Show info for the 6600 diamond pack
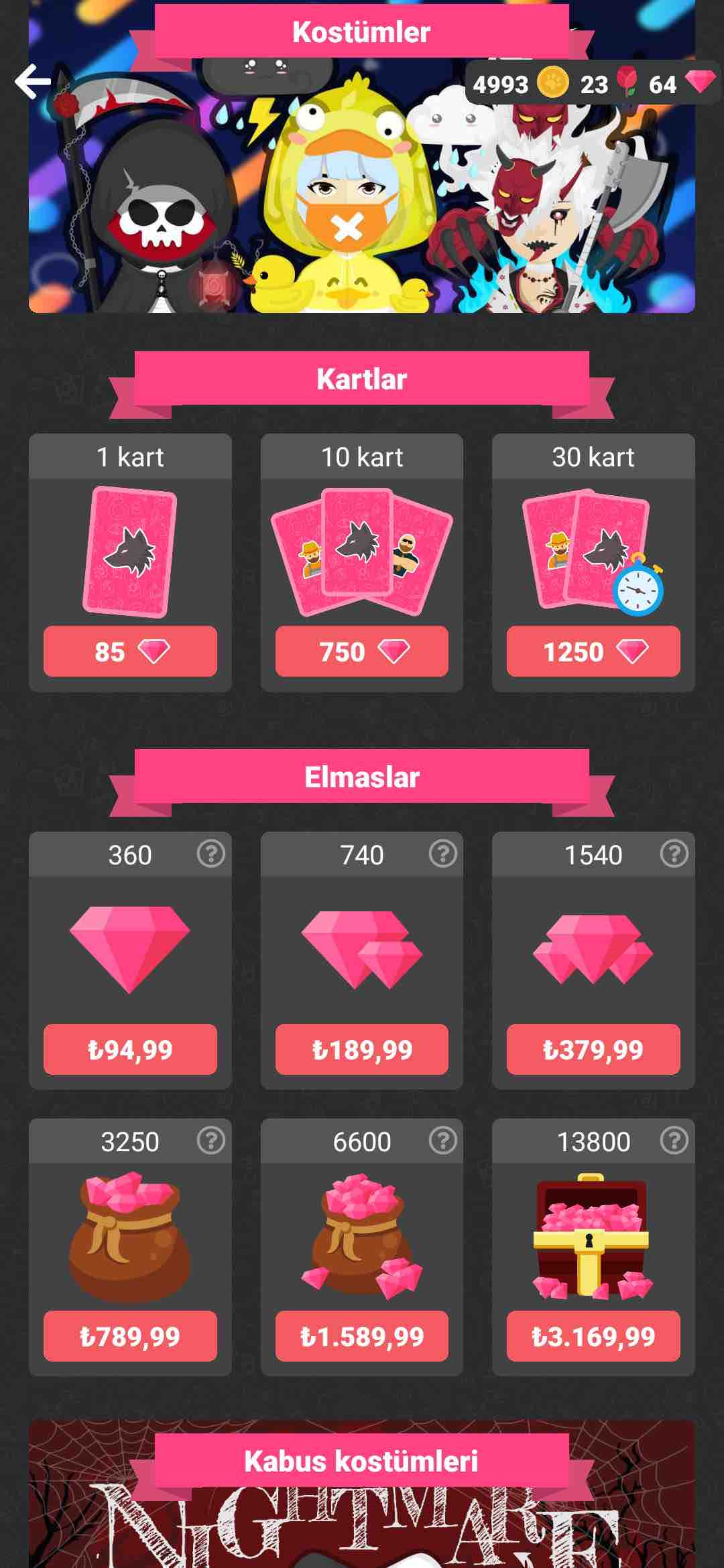 (x=443, y=1140)
